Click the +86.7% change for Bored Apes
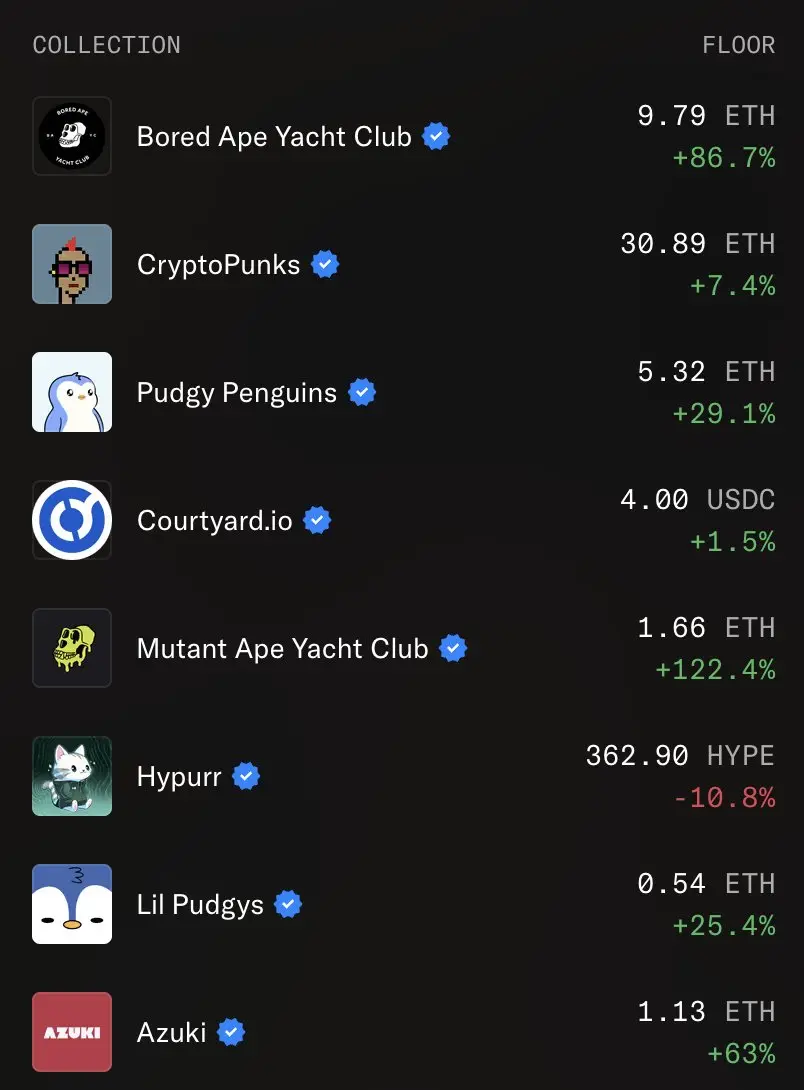This screenshot has height=1090, width=804. 724,157
